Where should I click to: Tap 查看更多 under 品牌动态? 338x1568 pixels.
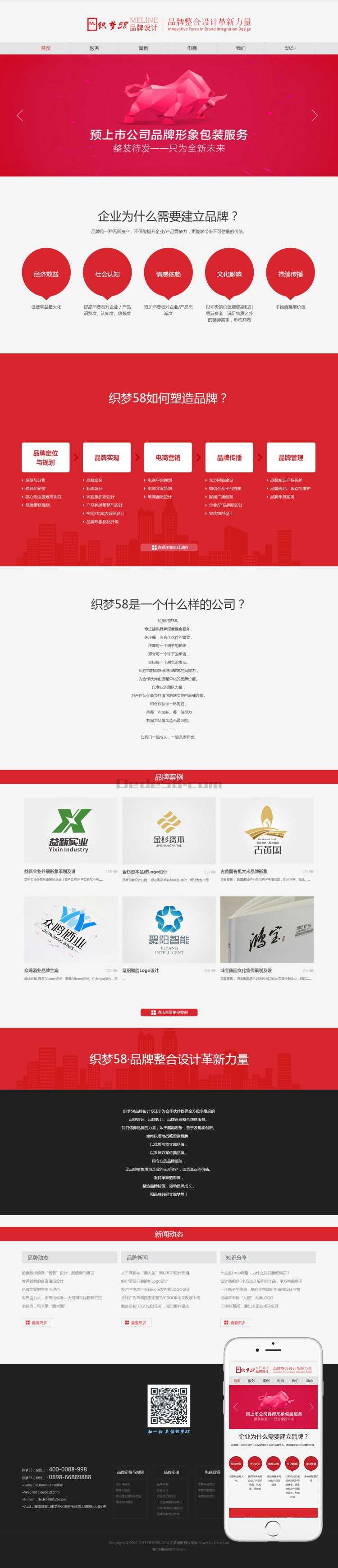click(36, 1322)
